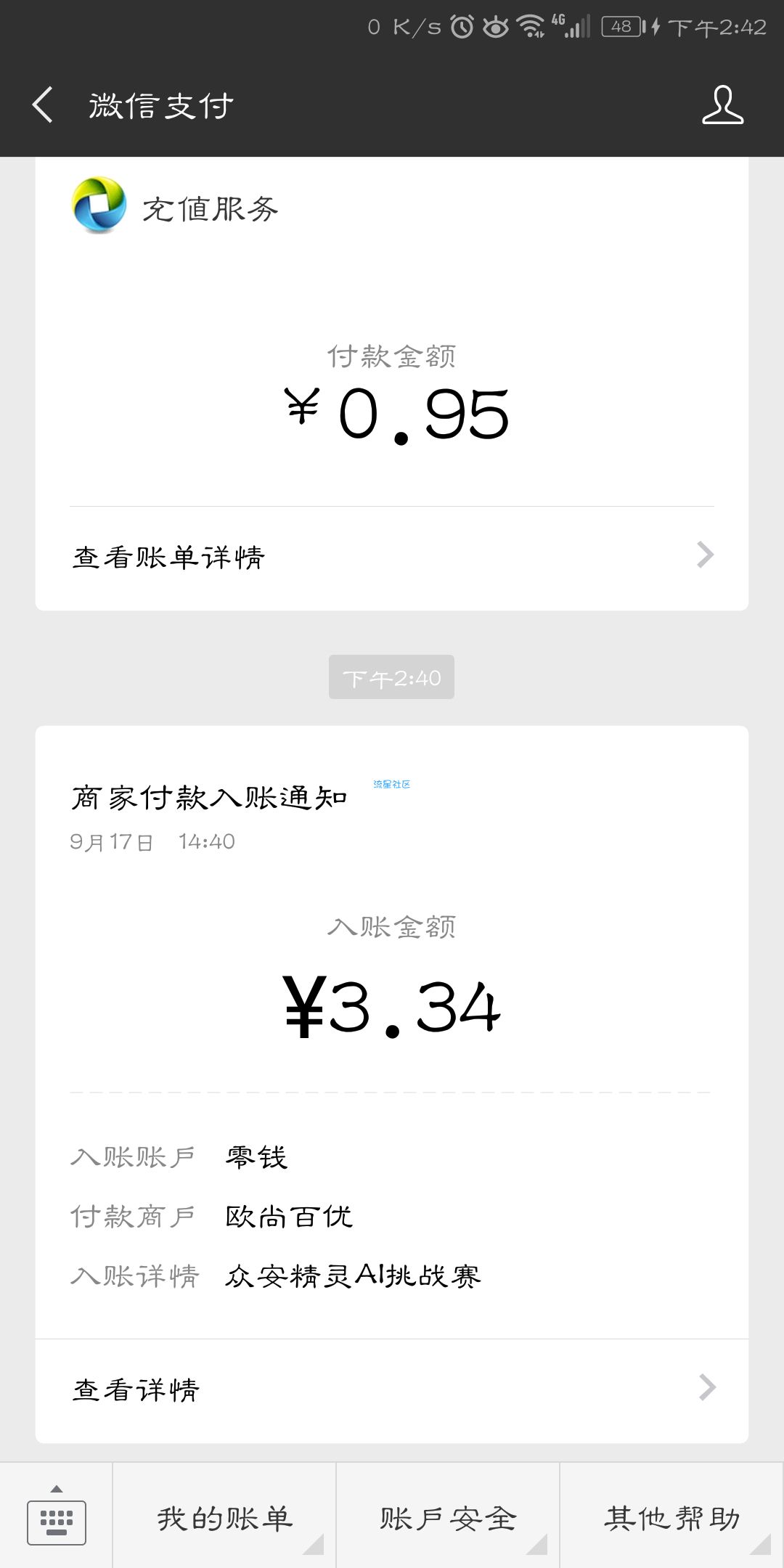Open the 账户安全 menu
The image size is (784, 1568).
tap(448, 1516)
